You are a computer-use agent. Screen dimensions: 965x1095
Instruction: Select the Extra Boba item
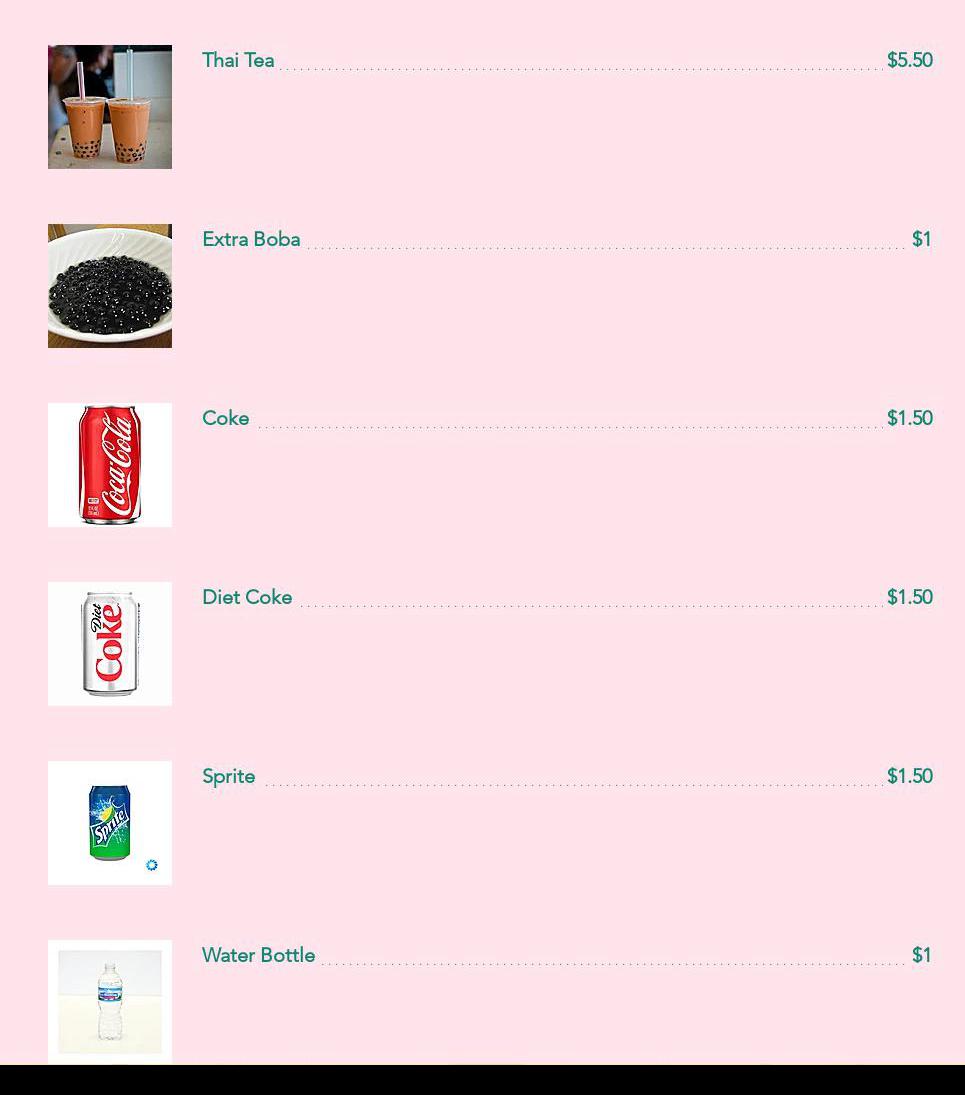pyautogui.click(x=251, y=239)
